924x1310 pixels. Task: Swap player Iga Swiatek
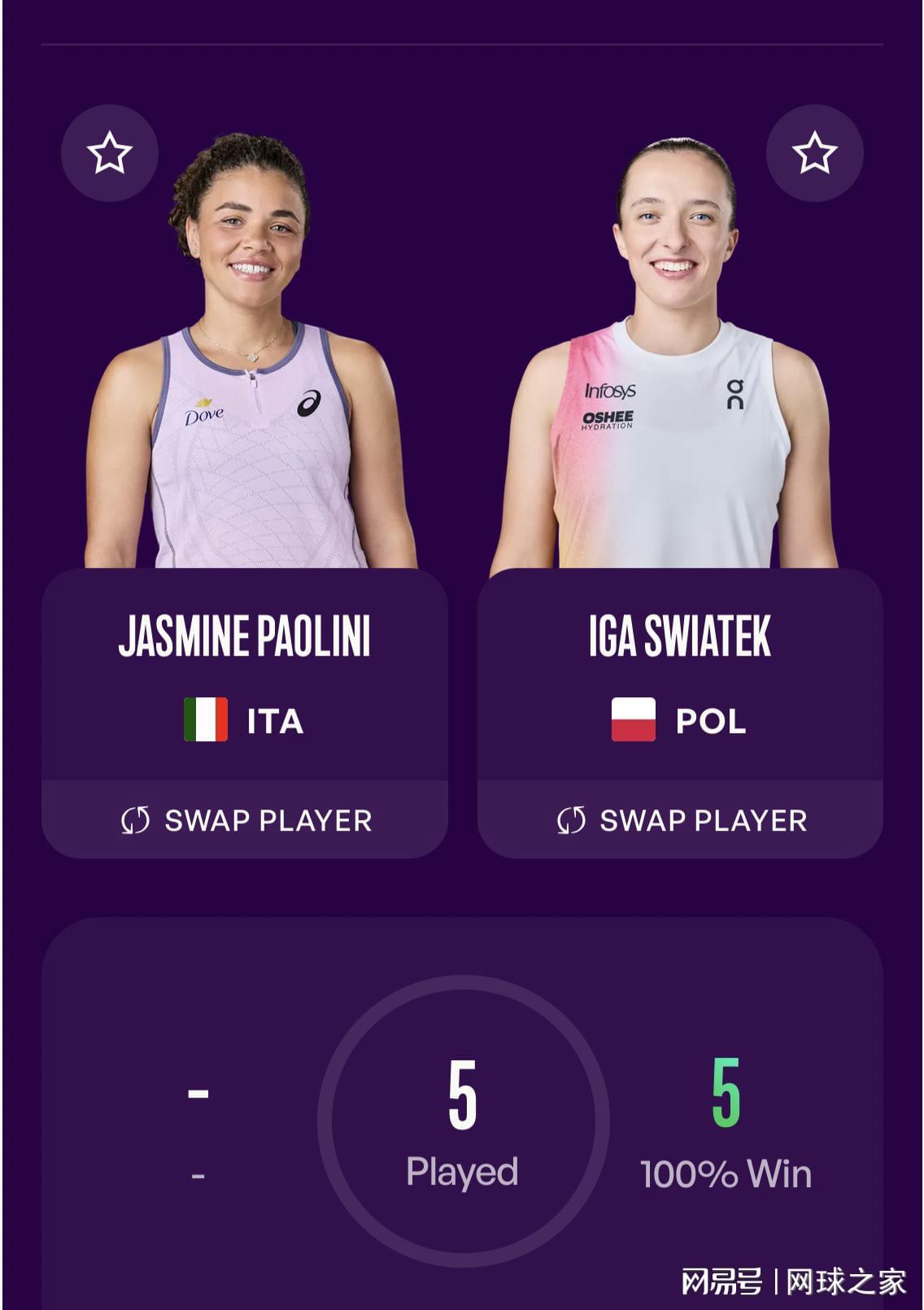point(681,820)
